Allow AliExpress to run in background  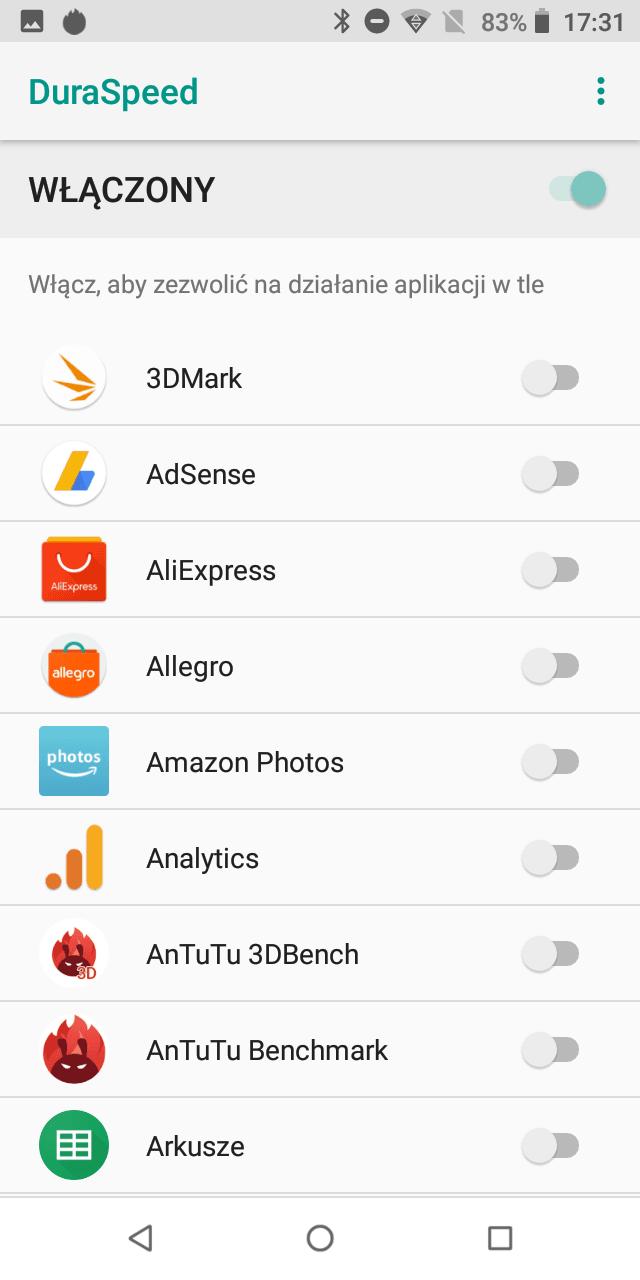(x=550, y=570)
